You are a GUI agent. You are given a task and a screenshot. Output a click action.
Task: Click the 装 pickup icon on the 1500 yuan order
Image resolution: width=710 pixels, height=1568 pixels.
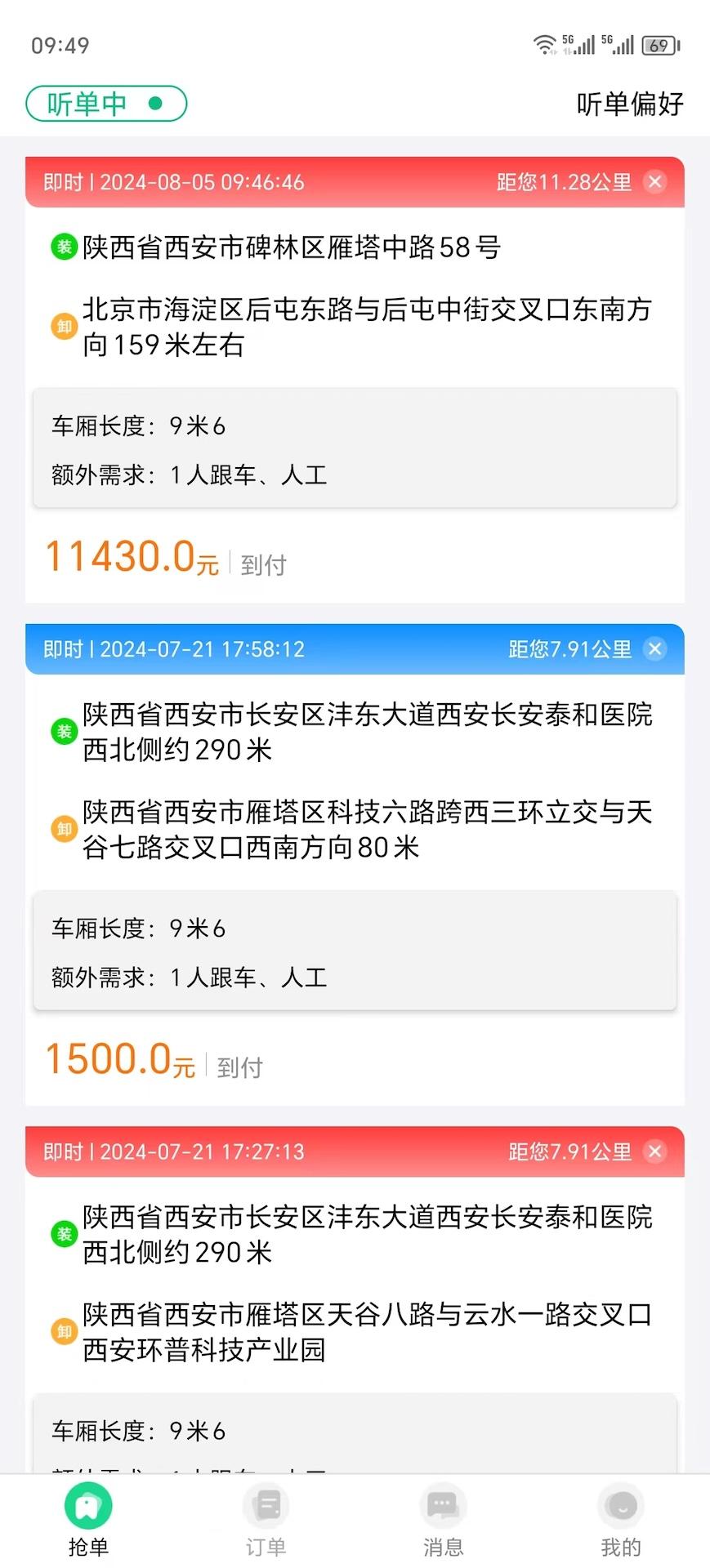(x=63, y=731)
